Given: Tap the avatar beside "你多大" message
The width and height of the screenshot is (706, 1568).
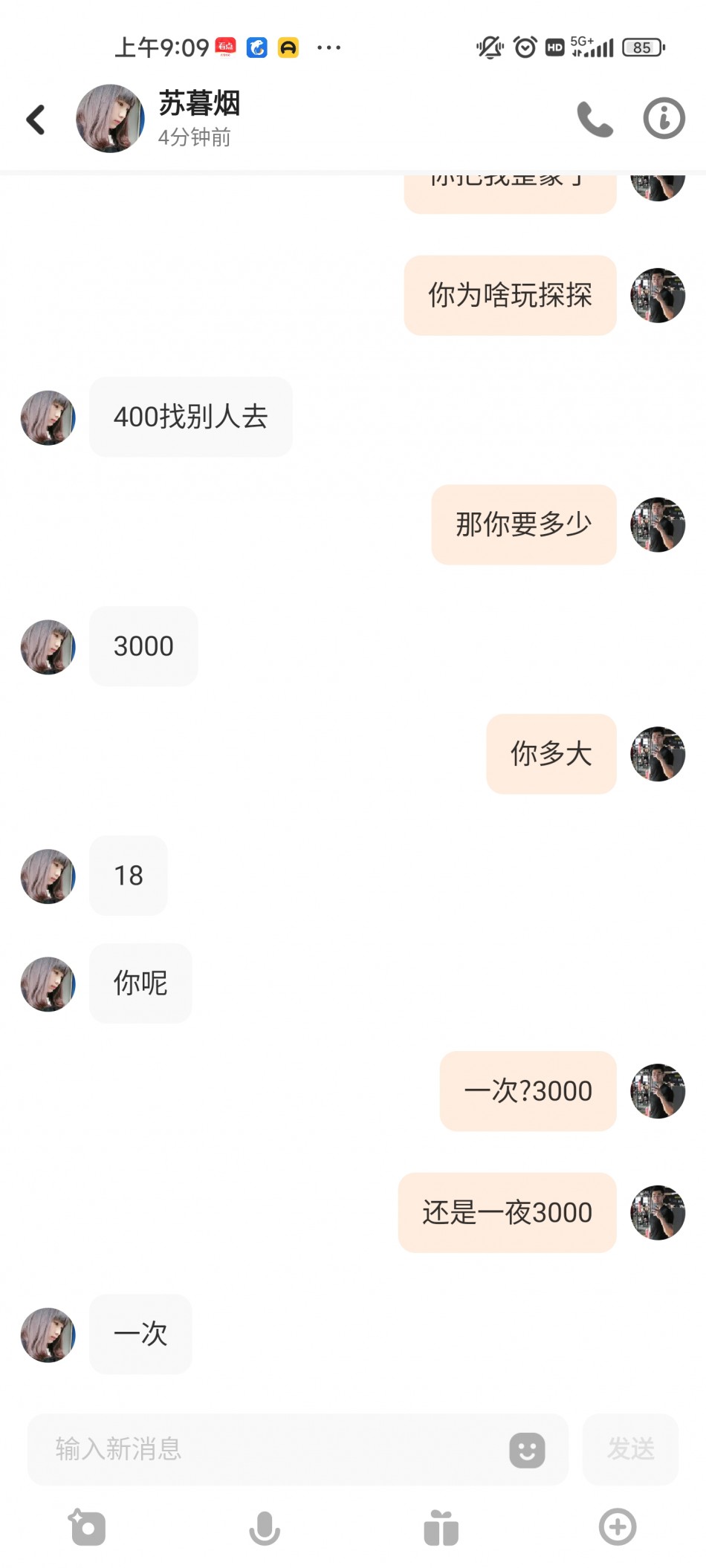Looking at the screenshot, I should point(658,754).
